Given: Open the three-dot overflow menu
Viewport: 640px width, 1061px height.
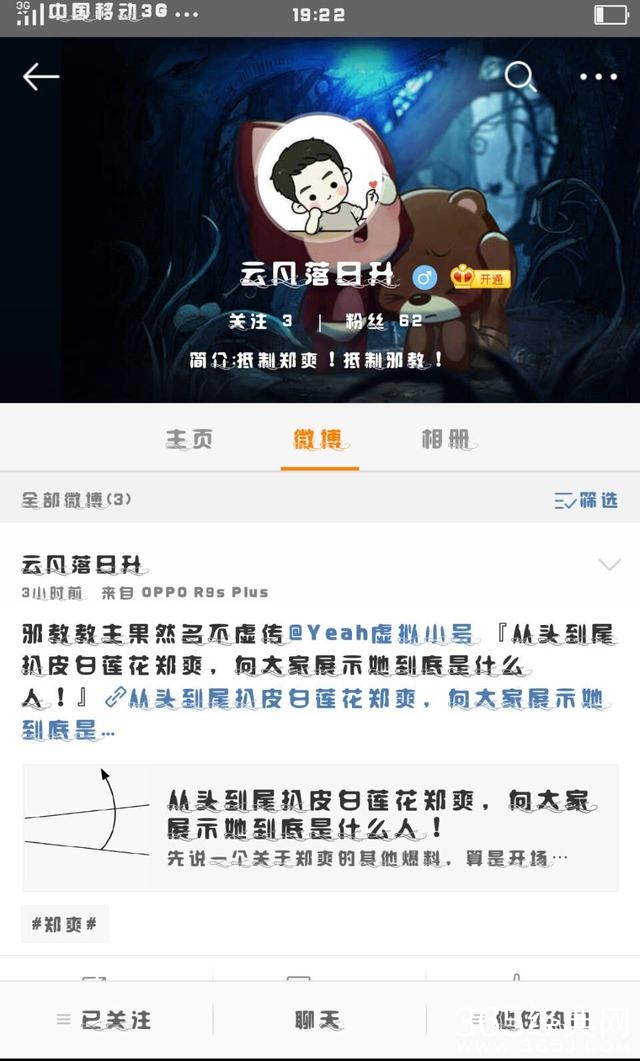Looking at the screenshot, I should pyautogui.click(x=598, y=77).
